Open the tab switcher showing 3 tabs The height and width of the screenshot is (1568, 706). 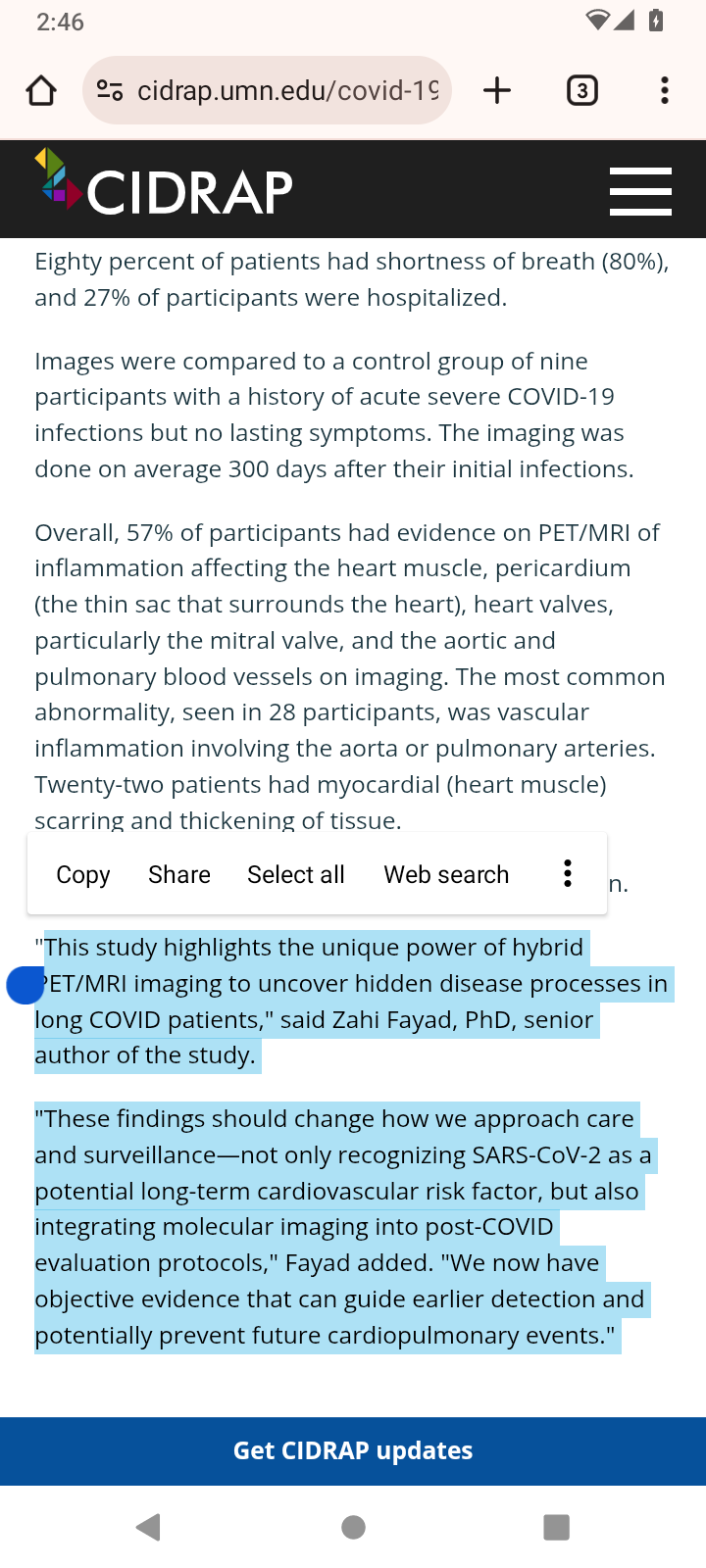582,91
